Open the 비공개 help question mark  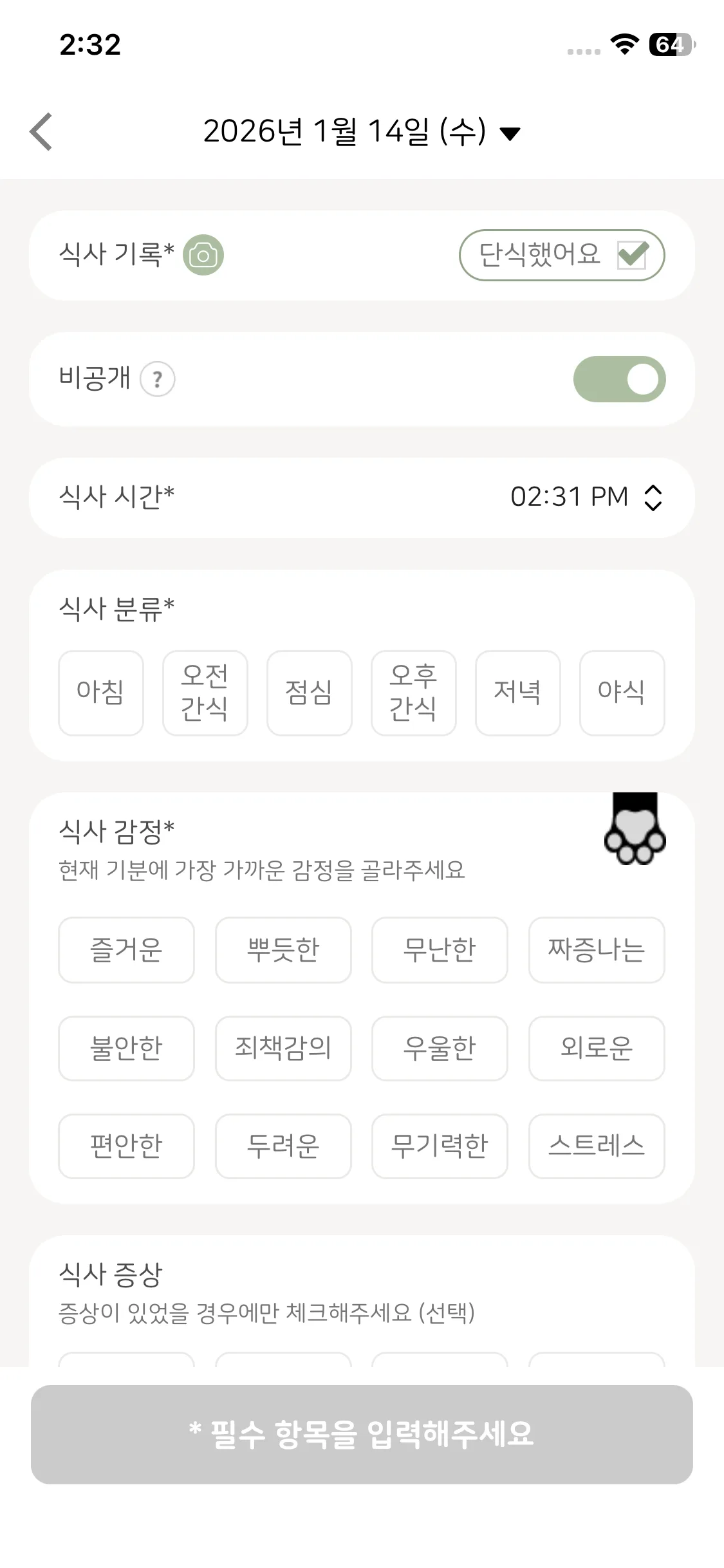click(158, 379)
